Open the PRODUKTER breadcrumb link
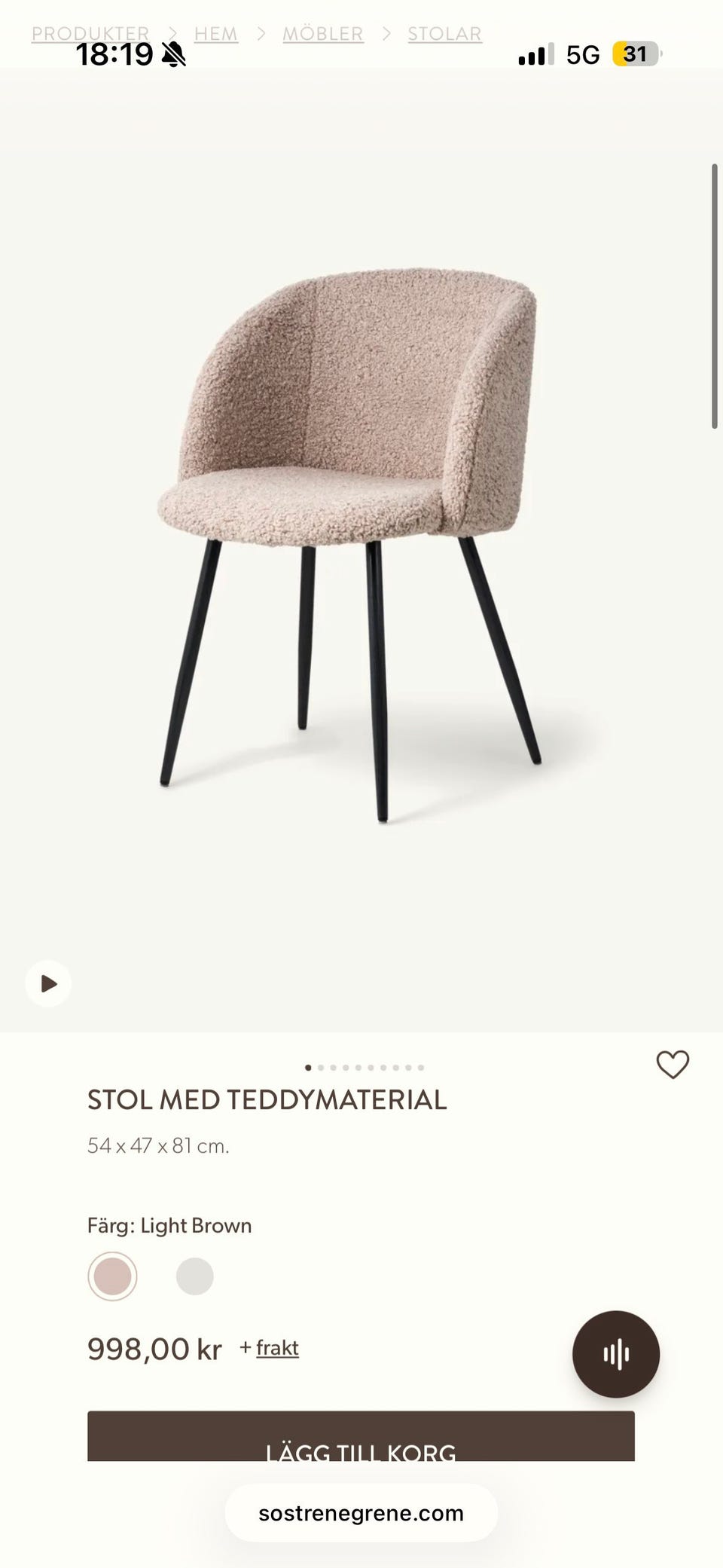The image size is (723, 1568). [90, 34]
